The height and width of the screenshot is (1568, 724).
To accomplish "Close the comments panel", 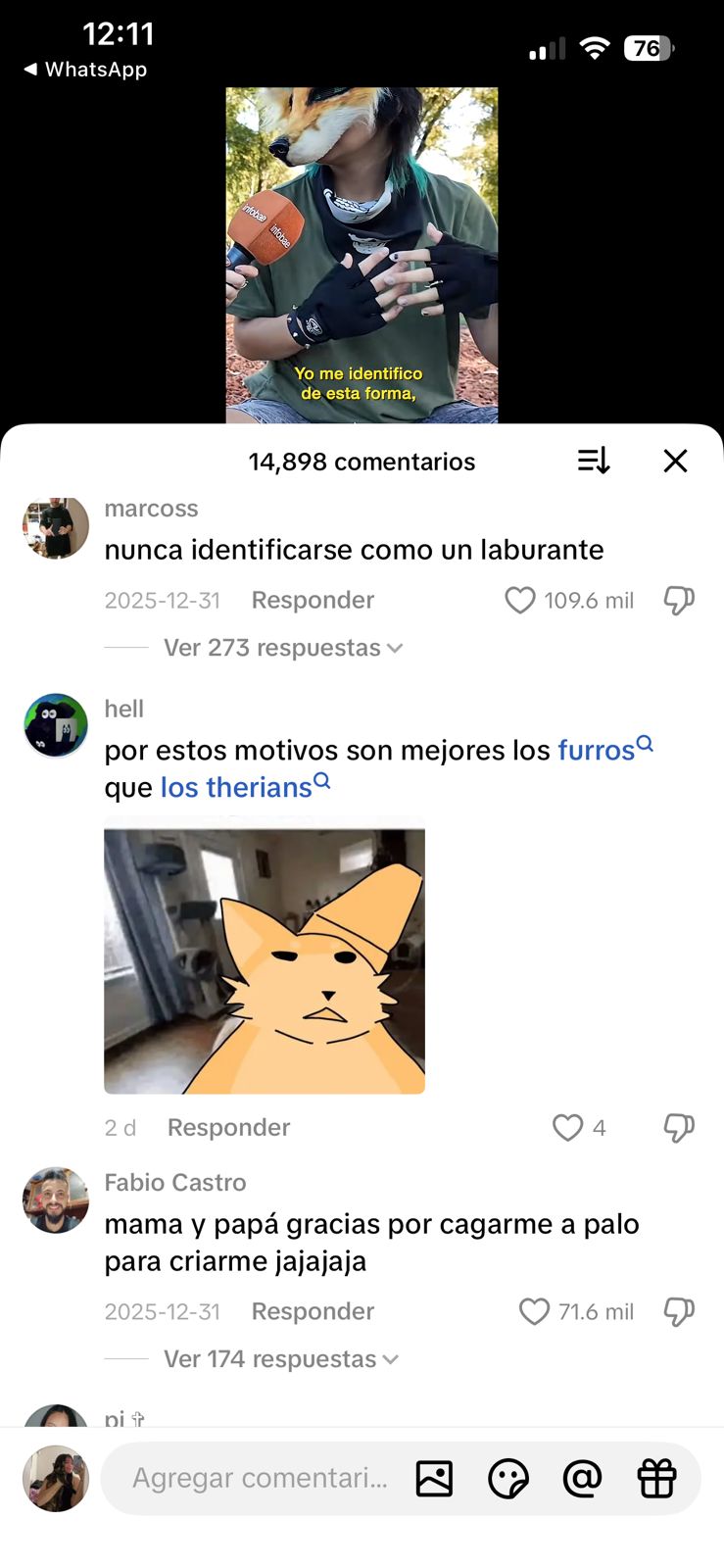I will (675, 461).
